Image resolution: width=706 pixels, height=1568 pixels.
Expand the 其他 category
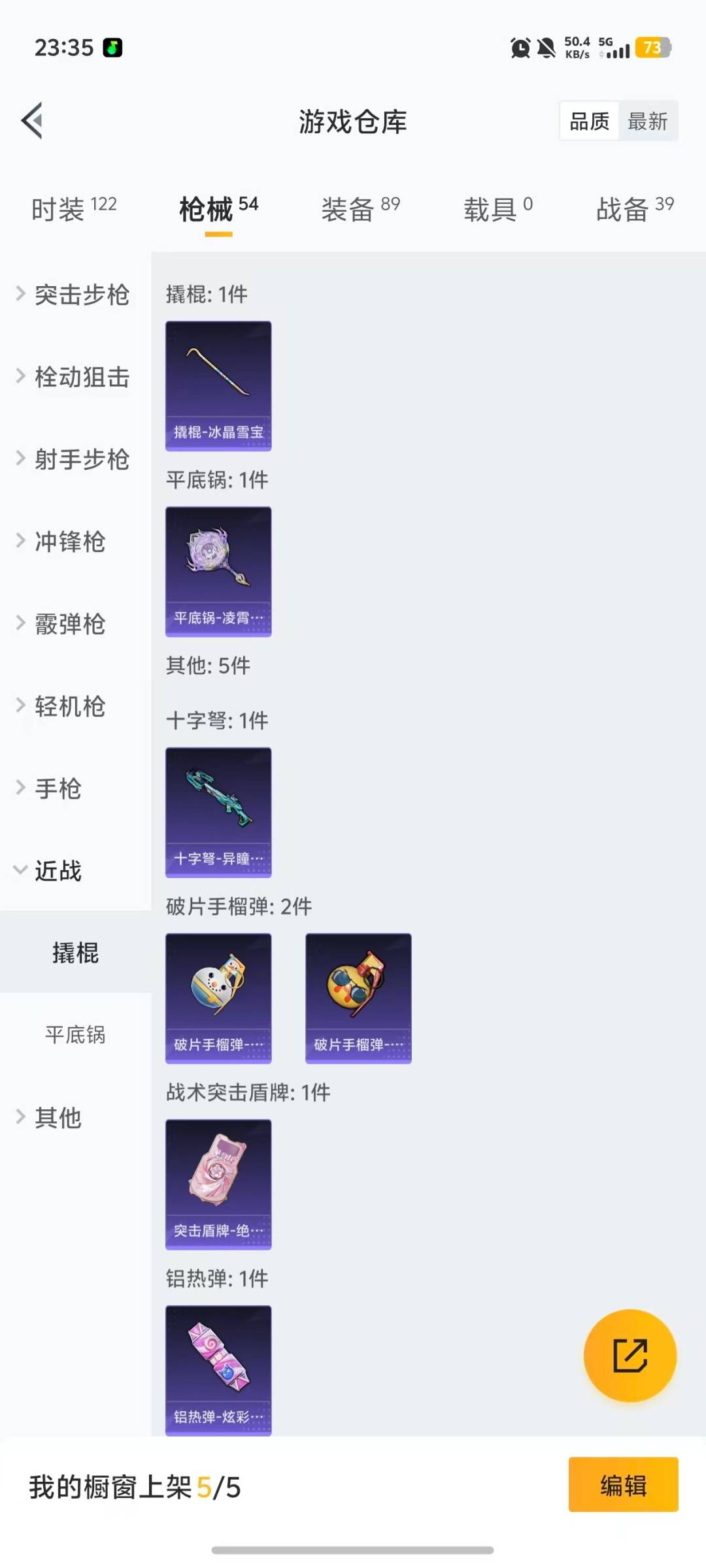(x=58, y=1119)
